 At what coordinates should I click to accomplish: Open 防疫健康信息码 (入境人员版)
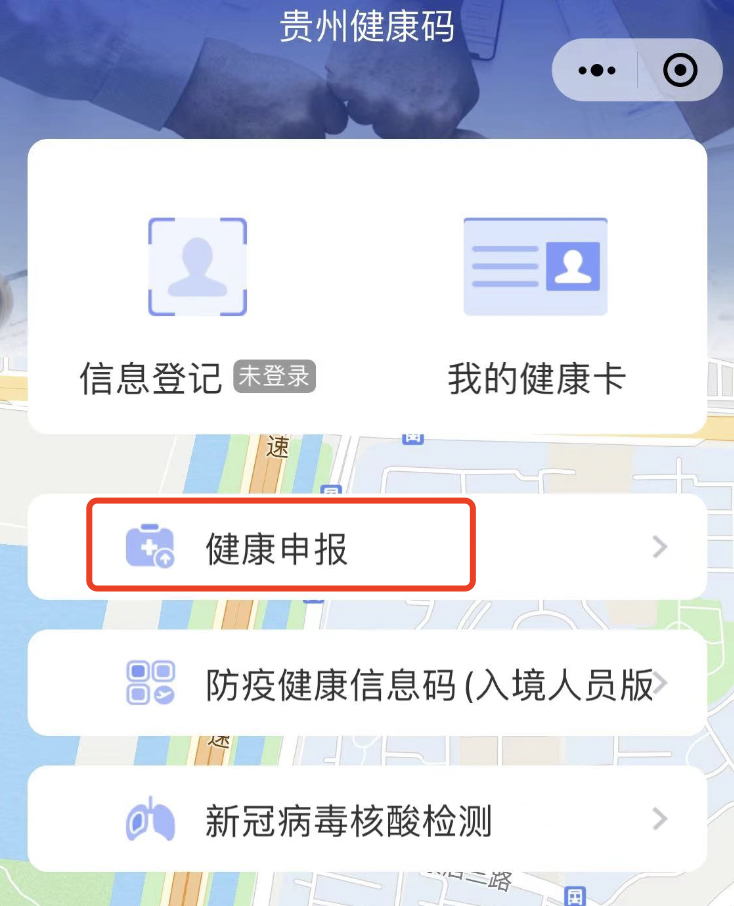(x=367, y=684)
